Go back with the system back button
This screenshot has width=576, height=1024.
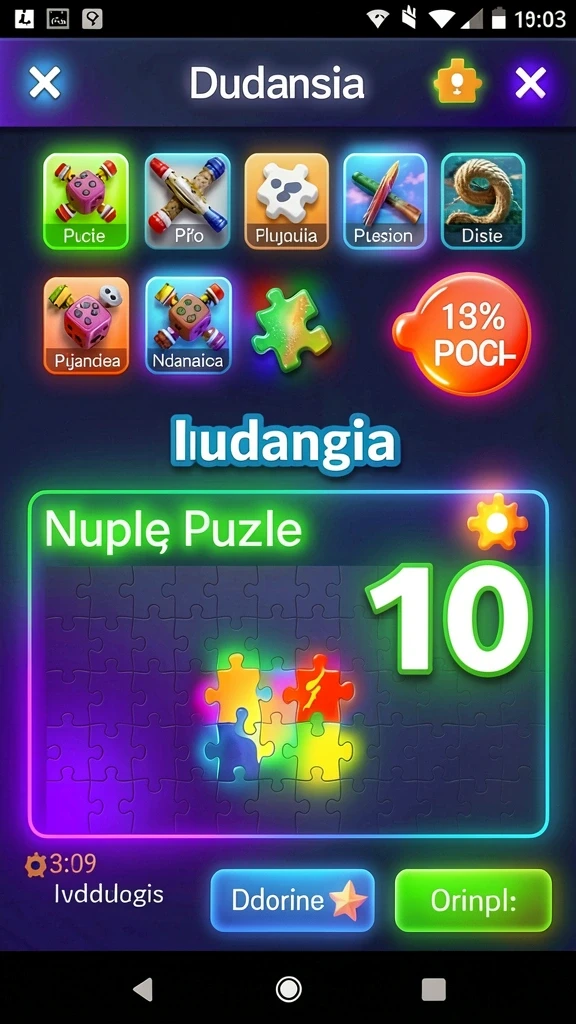coord(143,989)
